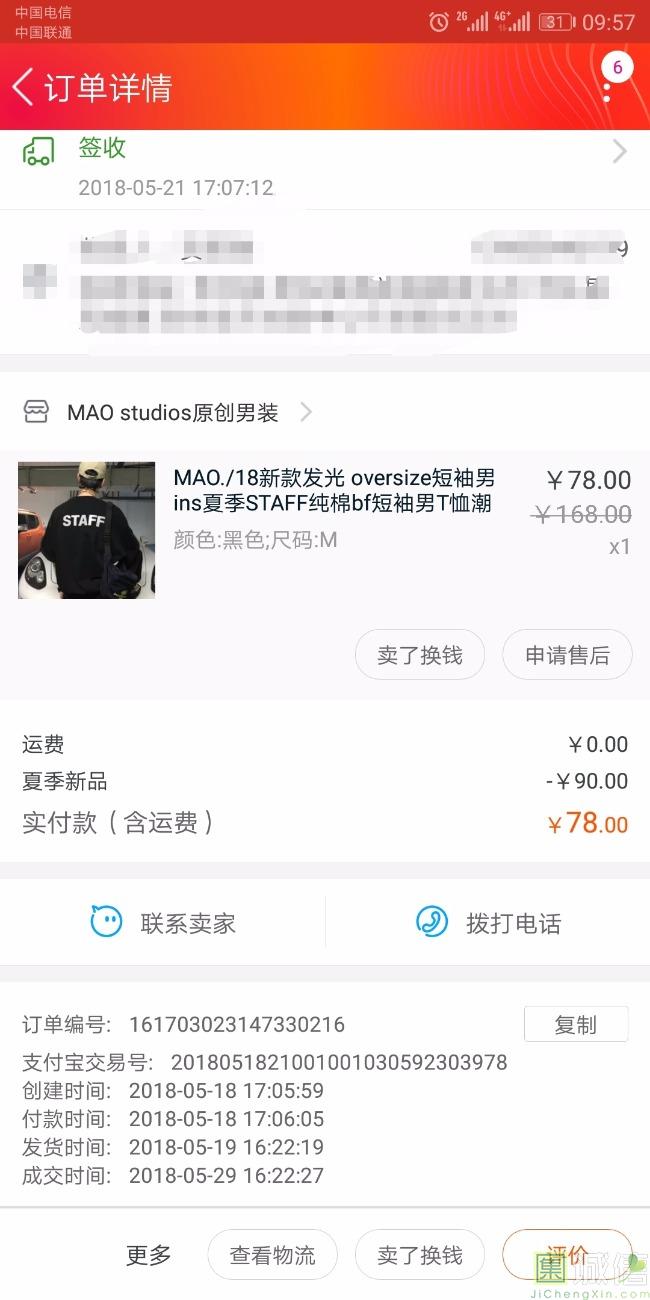650x1300 pixels.
Task: Open the STAFF T-shirt product thumbnail
Action: (87, 530)
